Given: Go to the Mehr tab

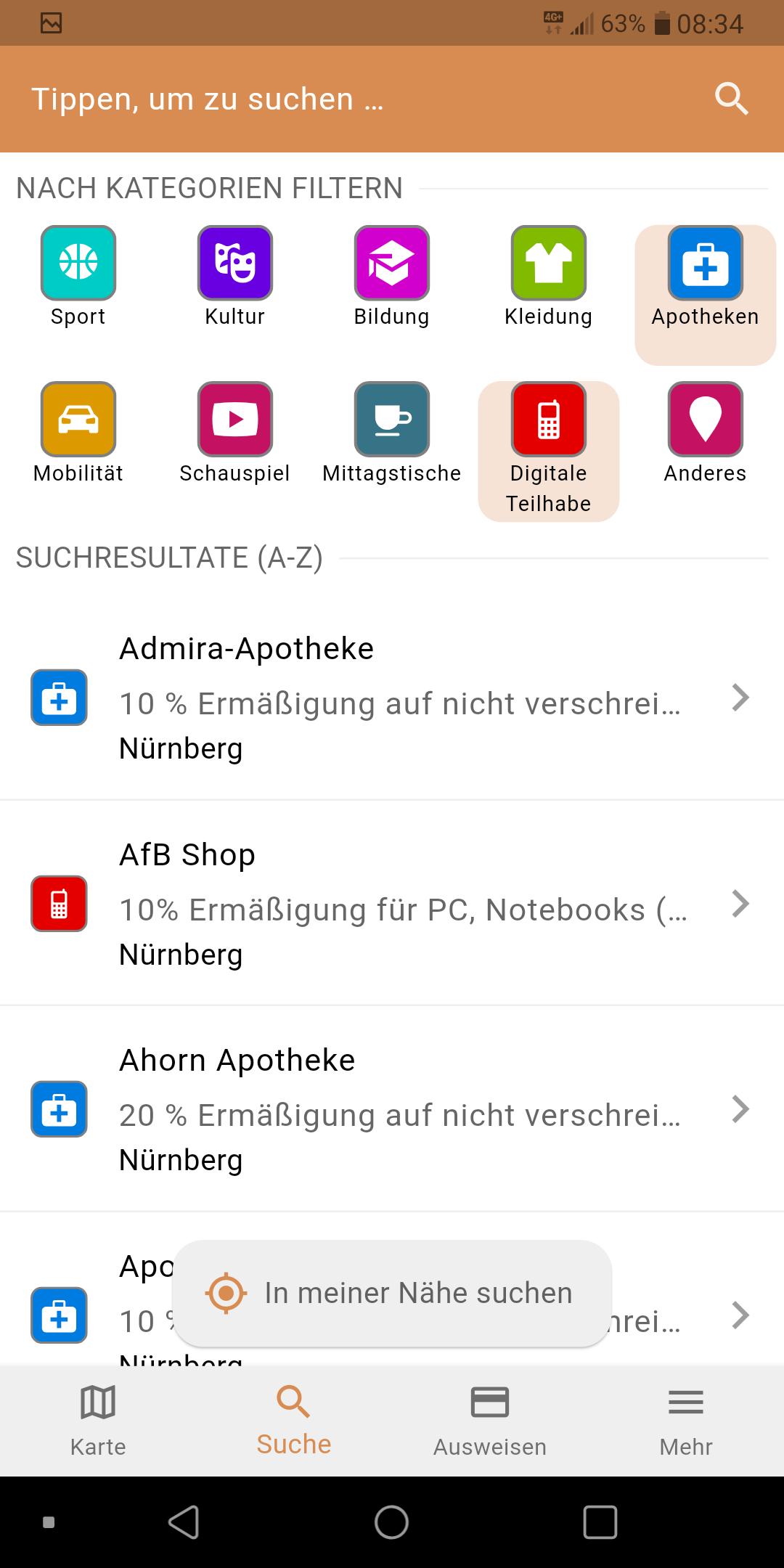Looking at the screenshot, I should click(686, 1421).
